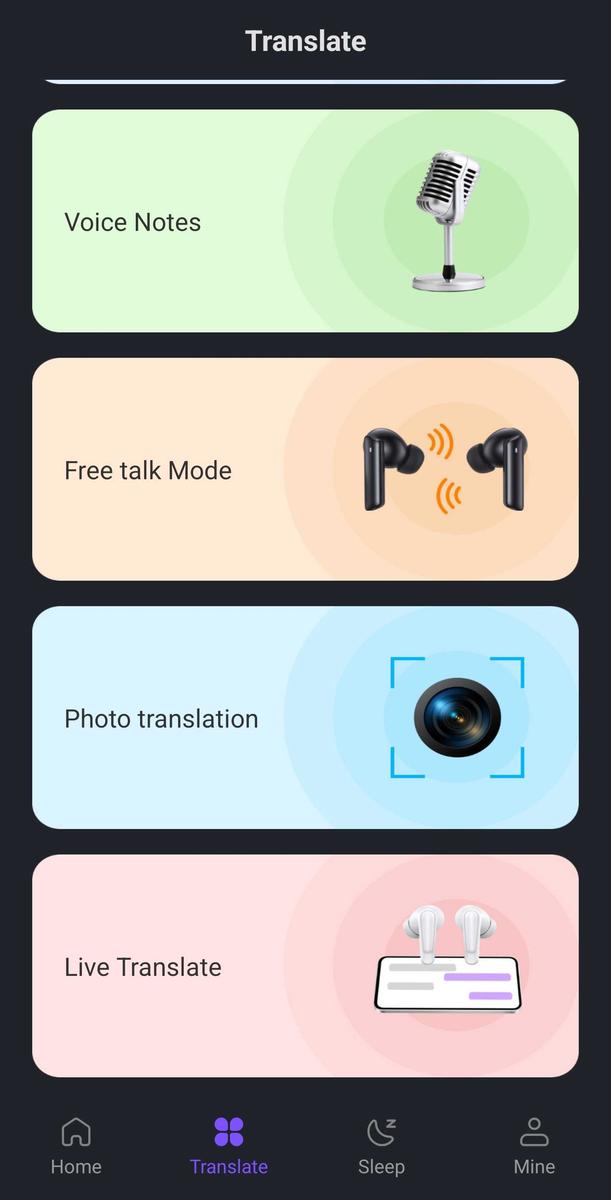Open Photo translation
This screenshot has width=611, height=1200.
(305, 717)
